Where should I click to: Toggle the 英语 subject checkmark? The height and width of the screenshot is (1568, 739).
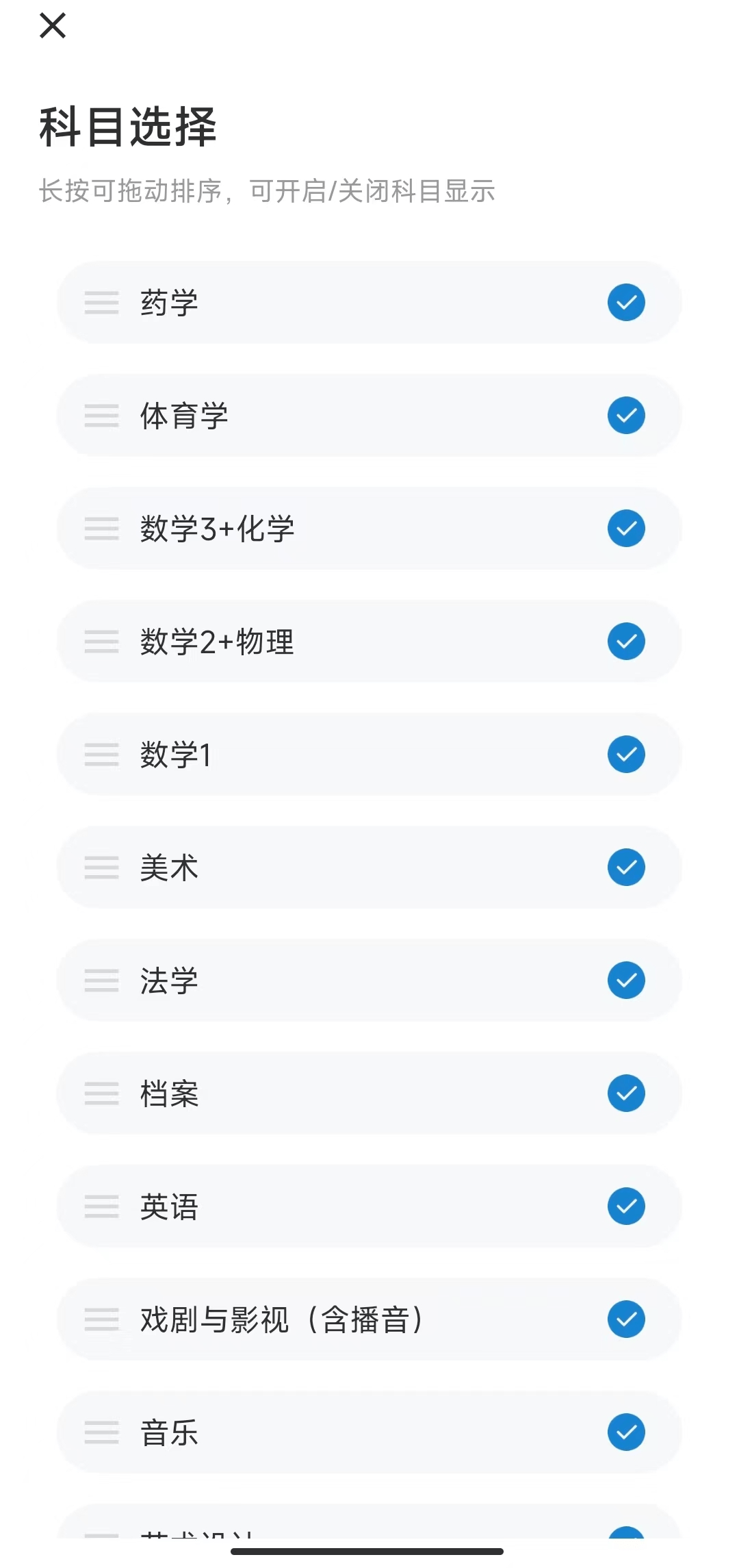[x=626, y=1206]
